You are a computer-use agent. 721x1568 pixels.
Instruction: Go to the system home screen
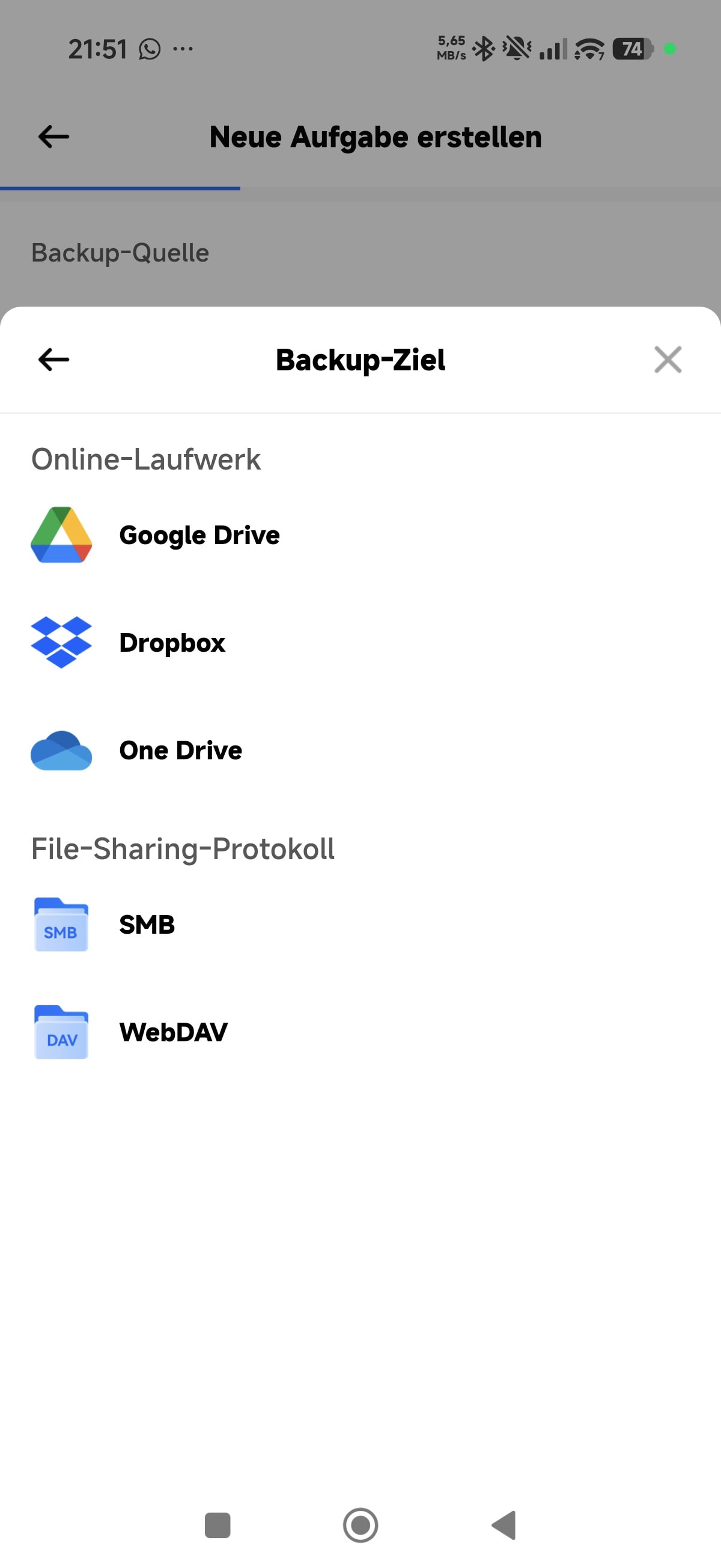(x=360, y=1525)
